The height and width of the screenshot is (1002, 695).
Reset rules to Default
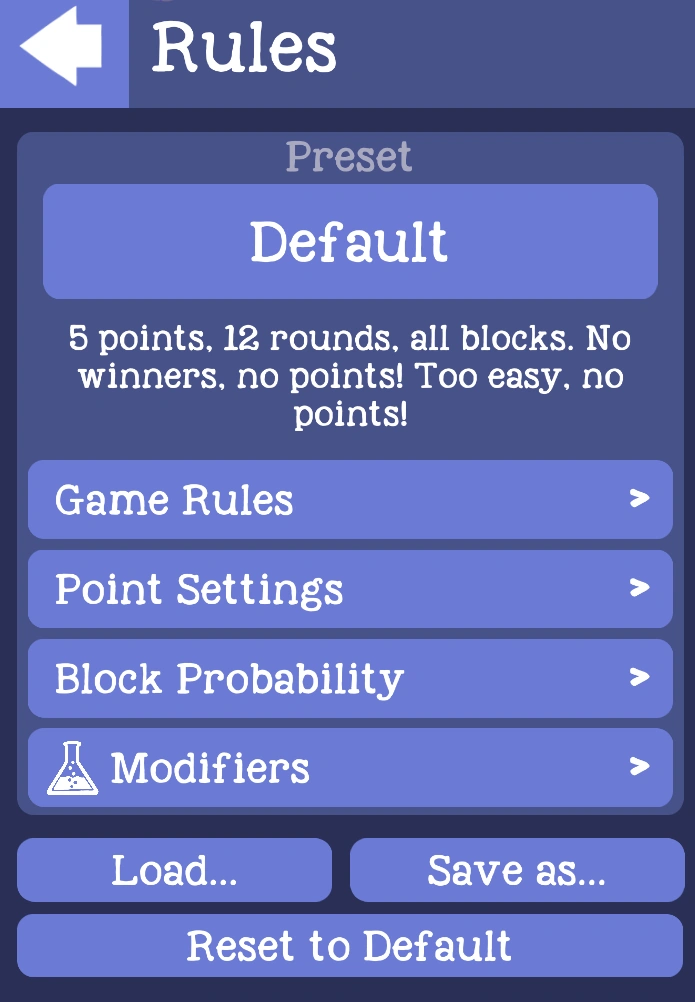click(x=350, y=945)
